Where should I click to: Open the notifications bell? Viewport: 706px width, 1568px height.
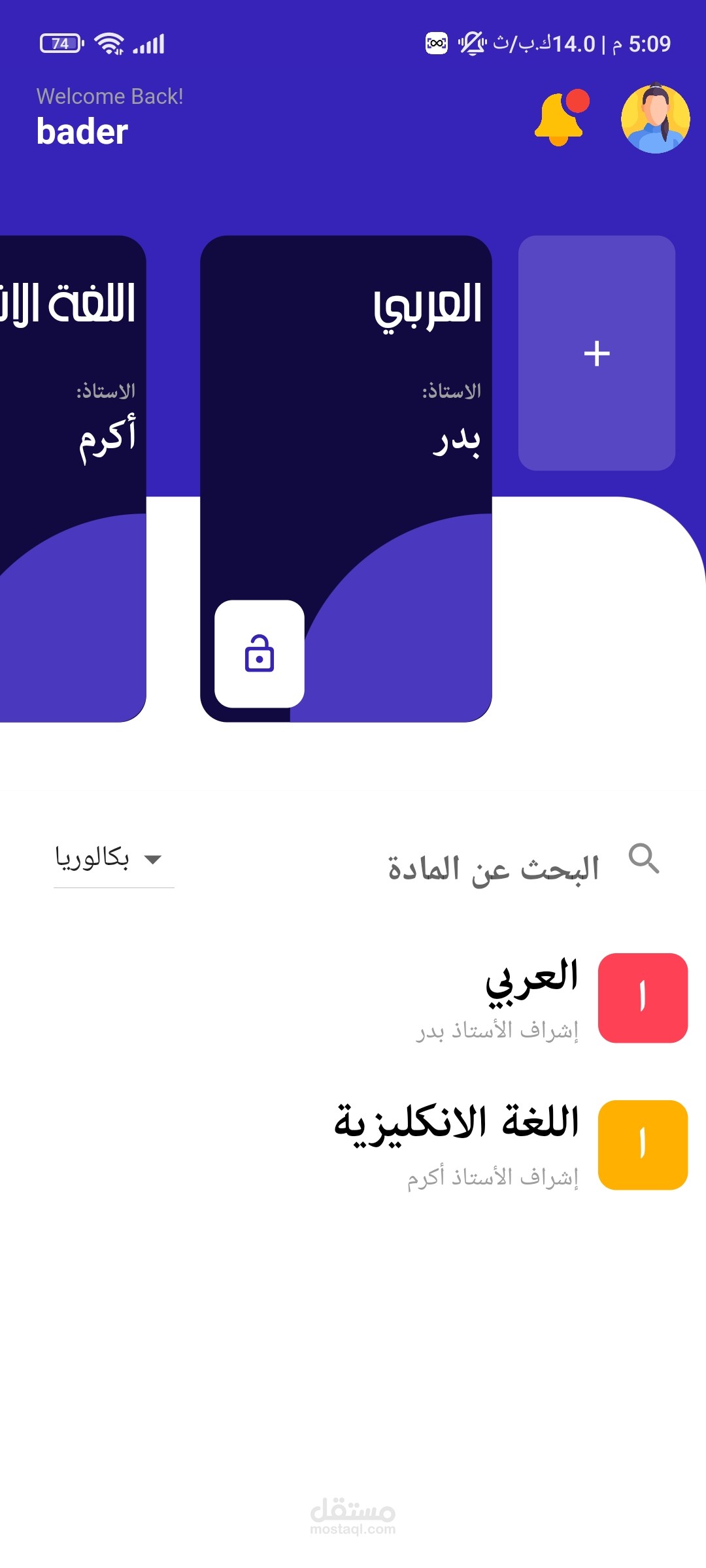tap(562, 118)
